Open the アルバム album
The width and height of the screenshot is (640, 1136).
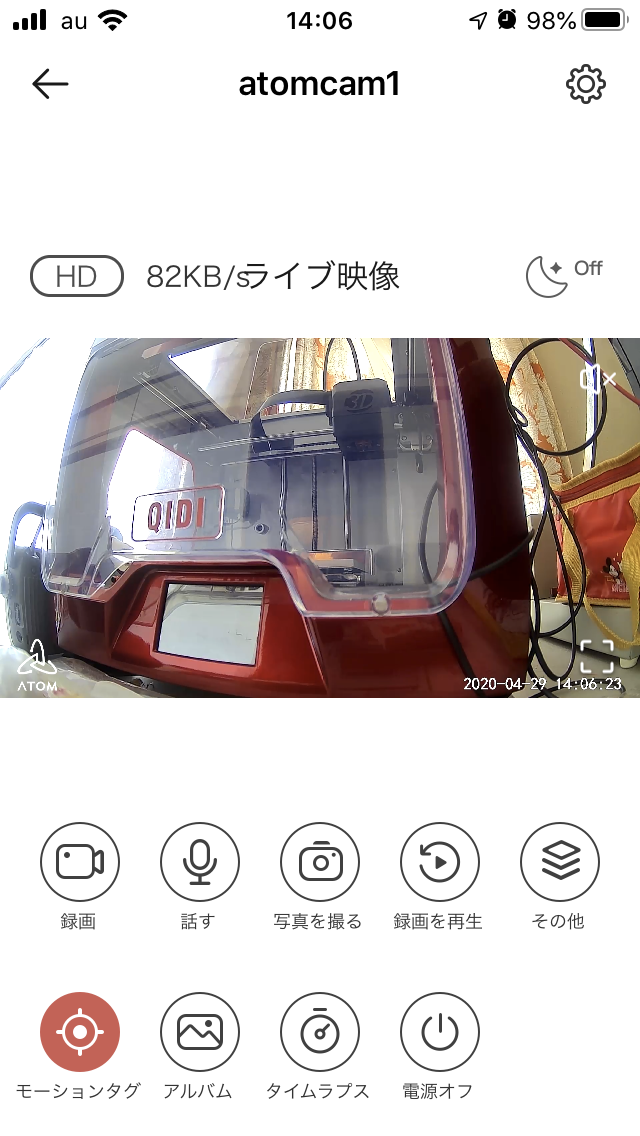(200, 1032)
